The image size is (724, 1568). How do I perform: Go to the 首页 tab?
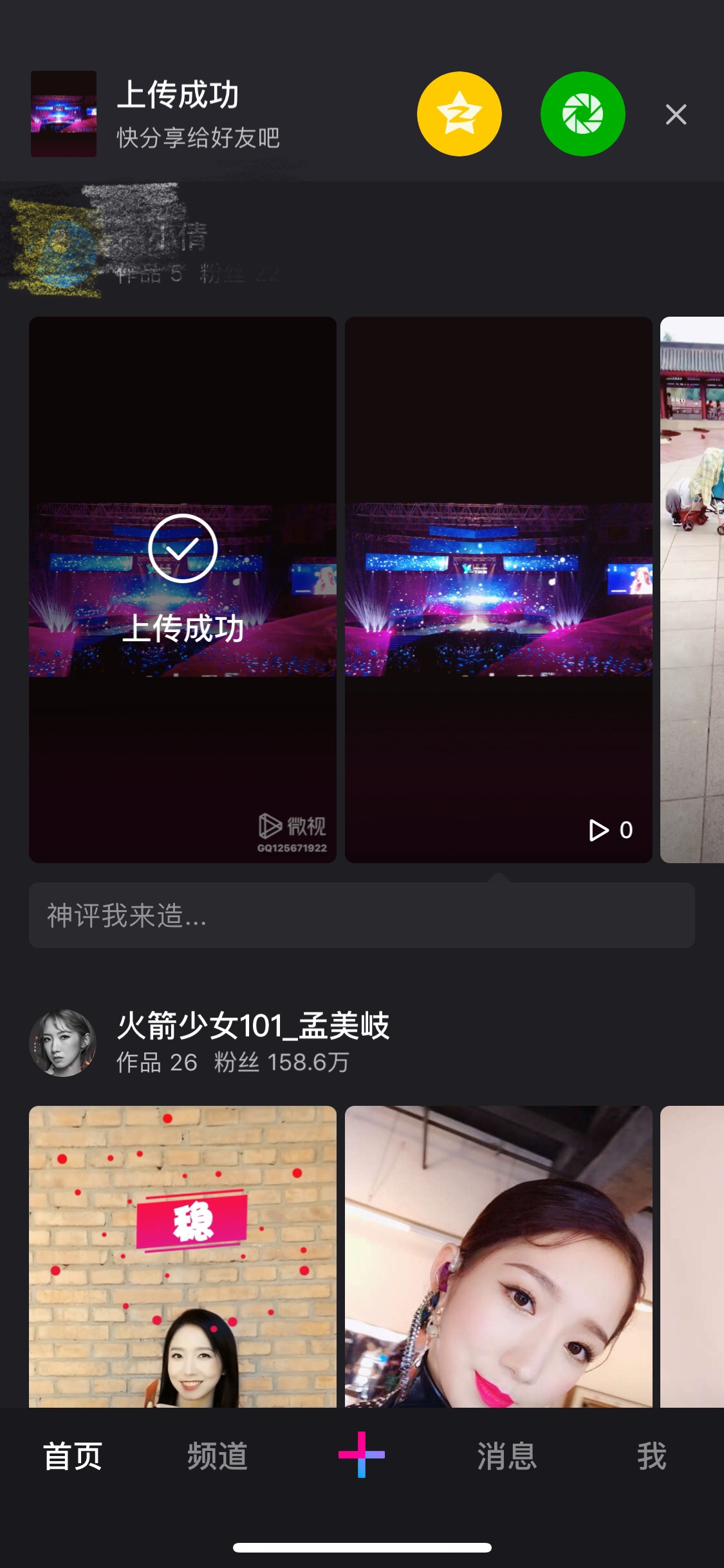(73, 1456)
